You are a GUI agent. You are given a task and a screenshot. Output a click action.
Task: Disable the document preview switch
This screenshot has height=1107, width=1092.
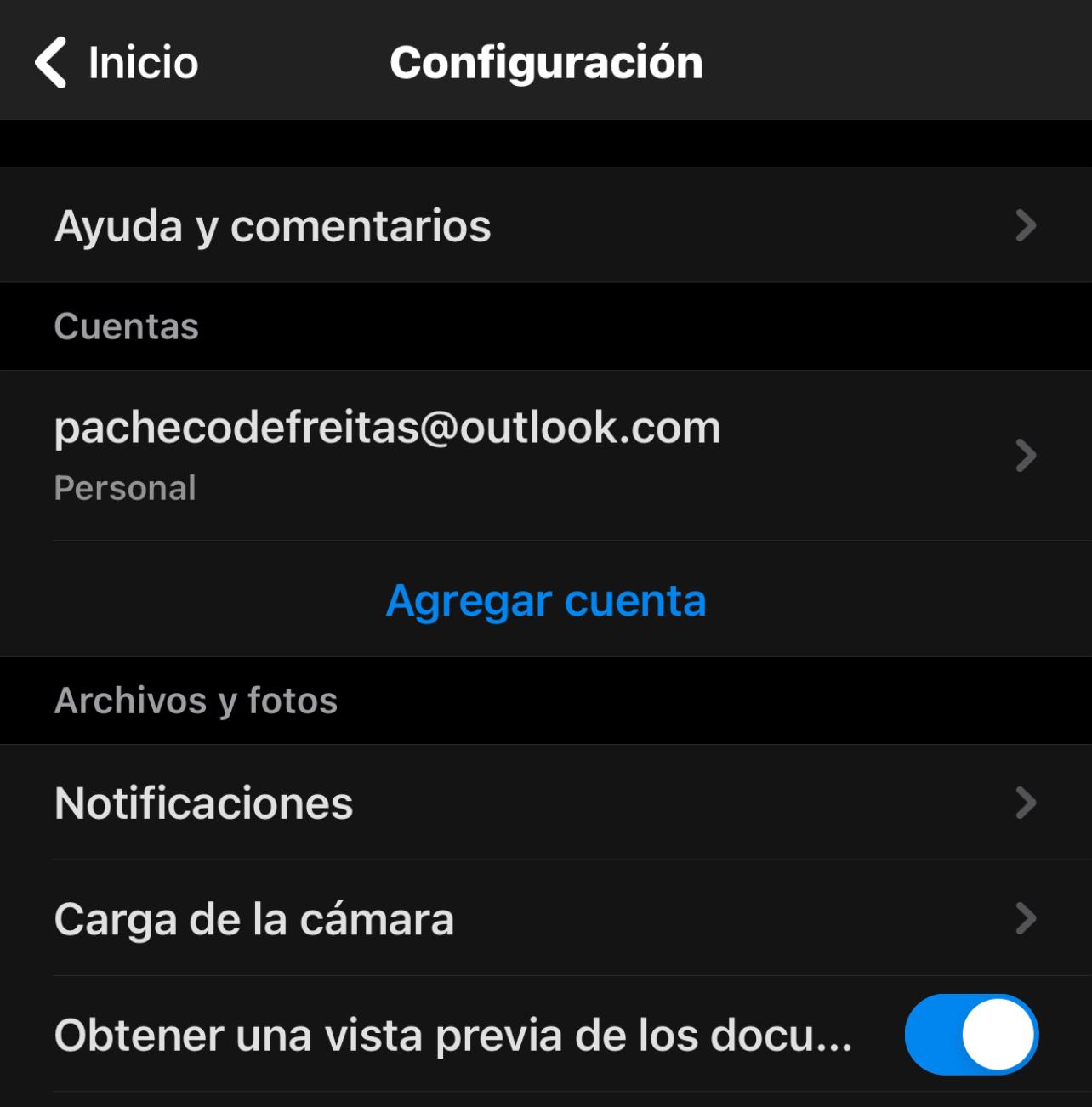(971, 1035)
